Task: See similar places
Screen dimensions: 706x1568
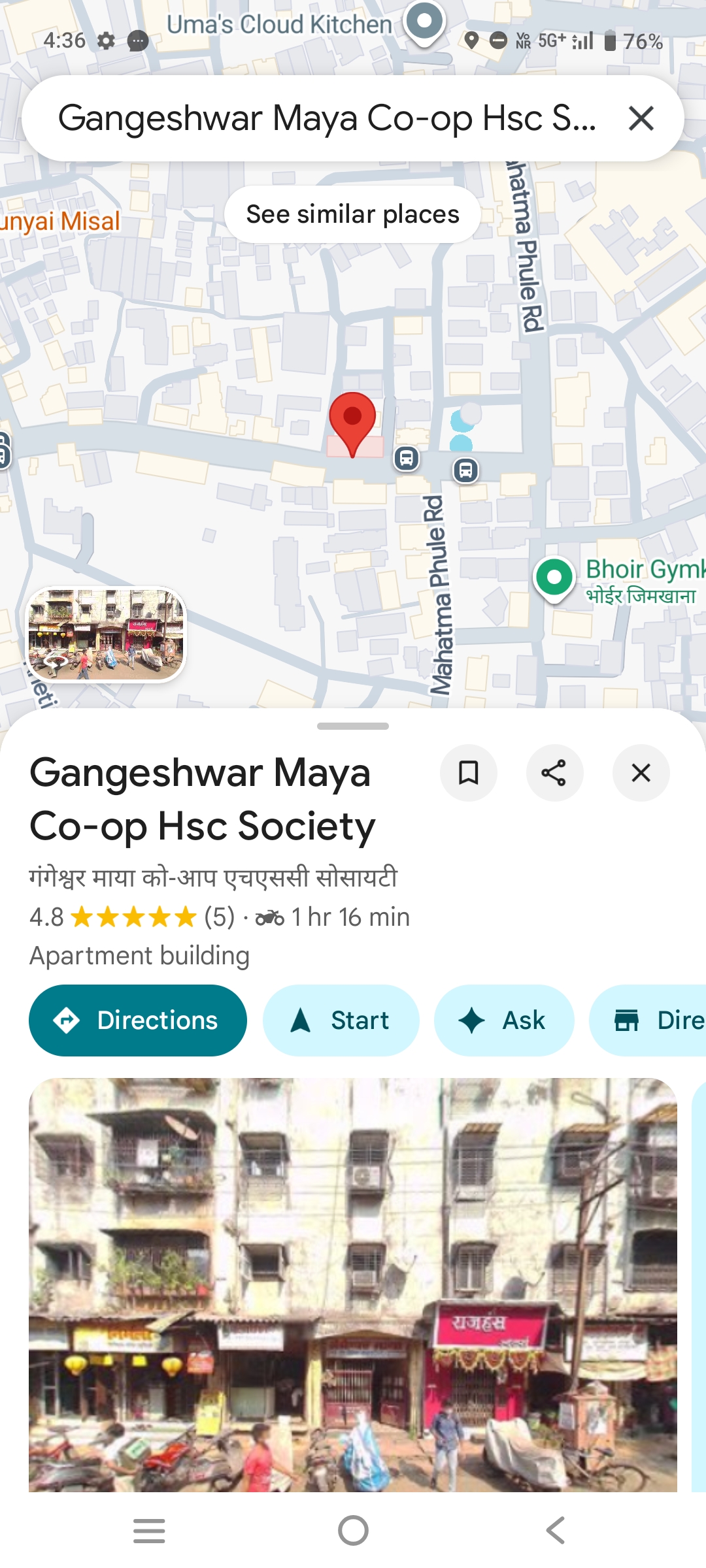Action: point(352,214)
